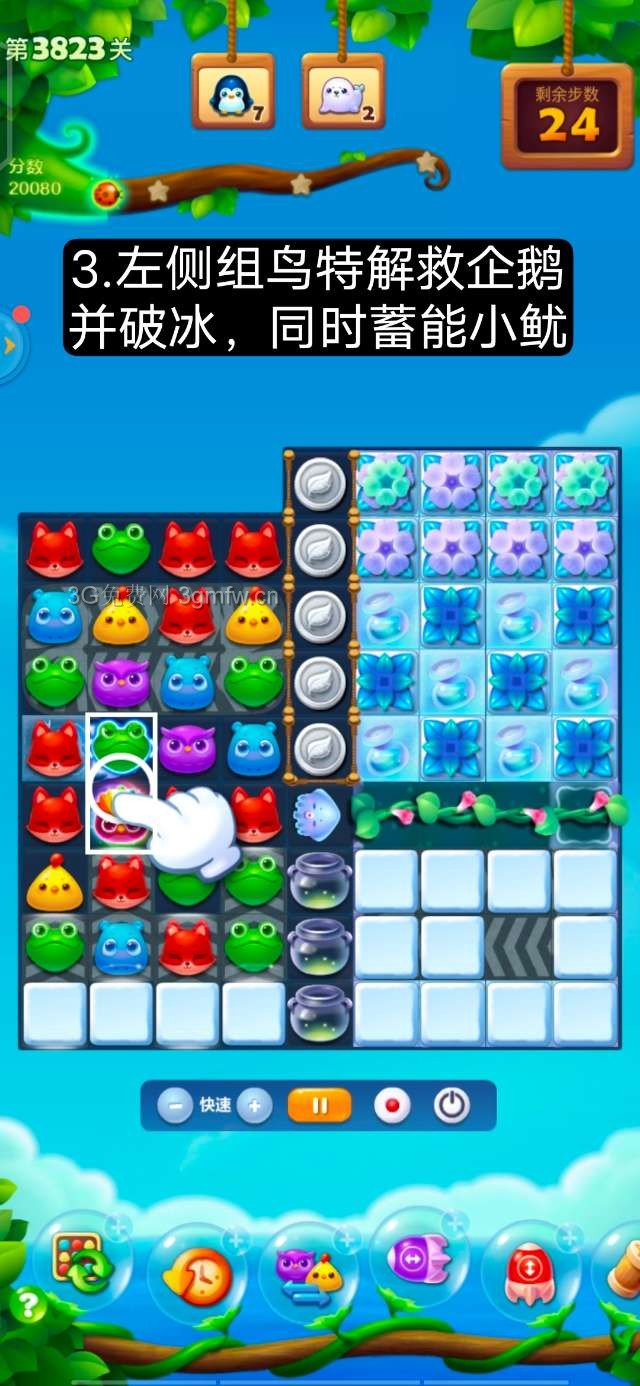
Task: Tap the power button to exit replay
Action: 452,1106
